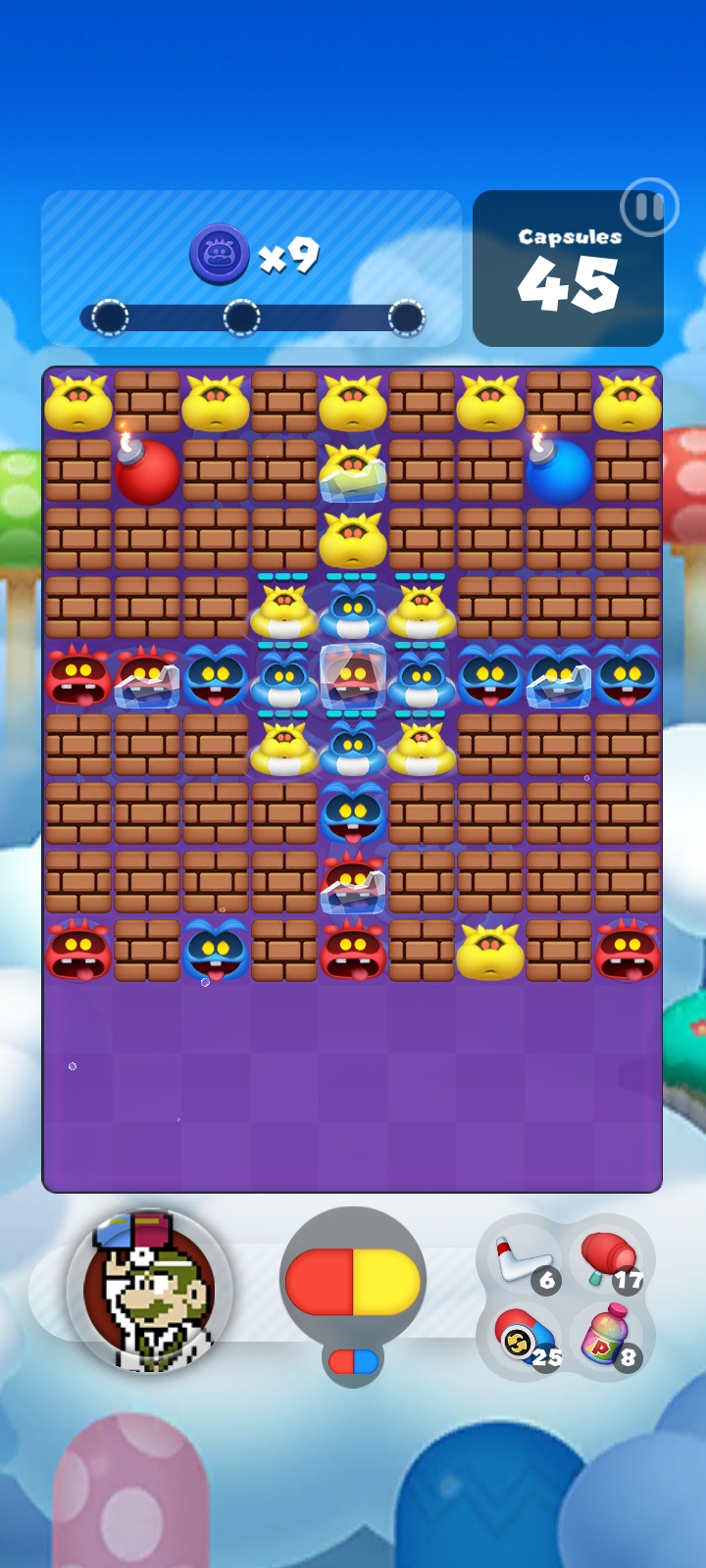Tap the red and yellow capsule
Image resolution: width=706 pixels, height=1568 pixels.
pyautogui.click(x=353, y=1282)
